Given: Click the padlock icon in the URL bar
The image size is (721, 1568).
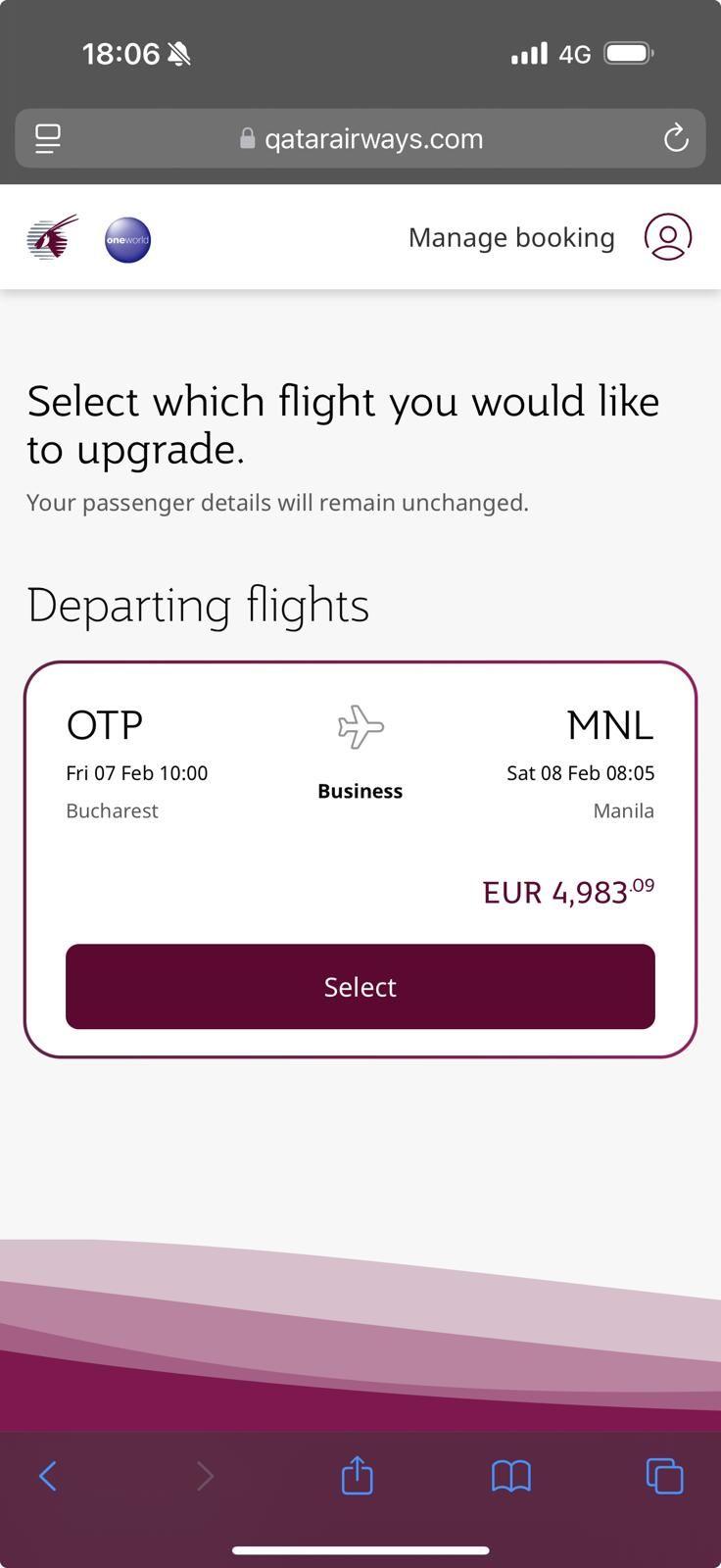Looking at the screenshot, I should coord(247,138).
